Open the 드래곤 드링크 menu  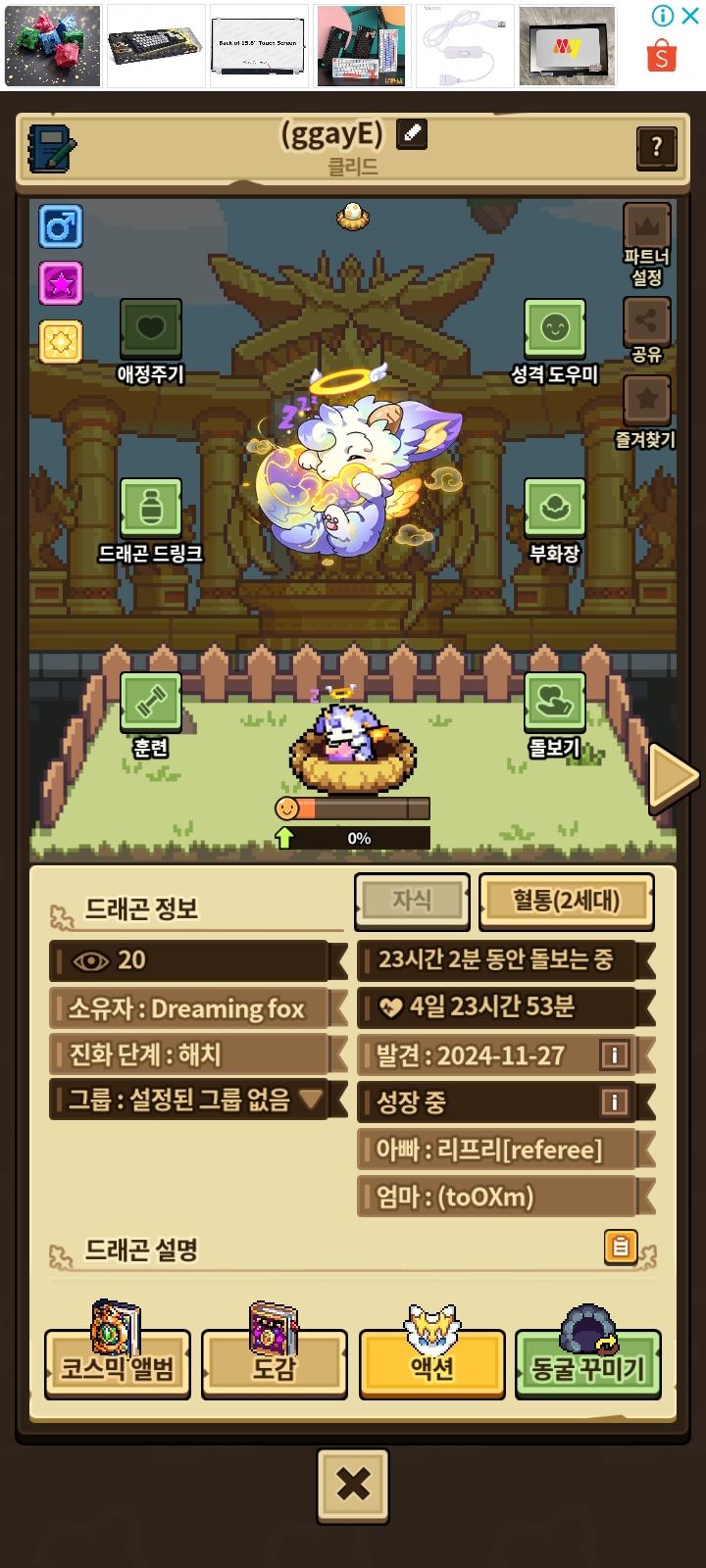(150, 510)
